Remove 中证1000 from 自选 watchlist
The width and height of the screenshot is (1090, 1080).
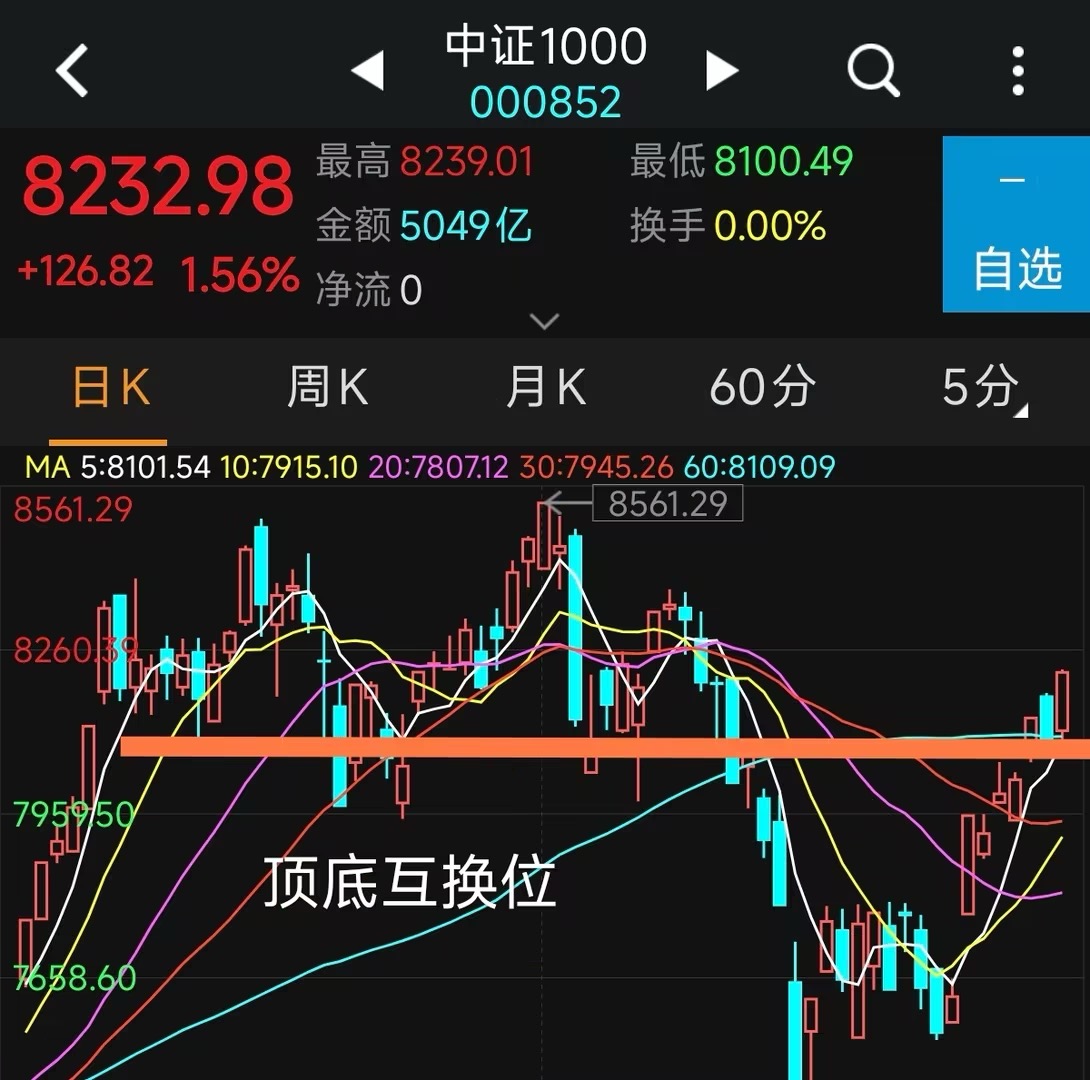coord(1015,225)
